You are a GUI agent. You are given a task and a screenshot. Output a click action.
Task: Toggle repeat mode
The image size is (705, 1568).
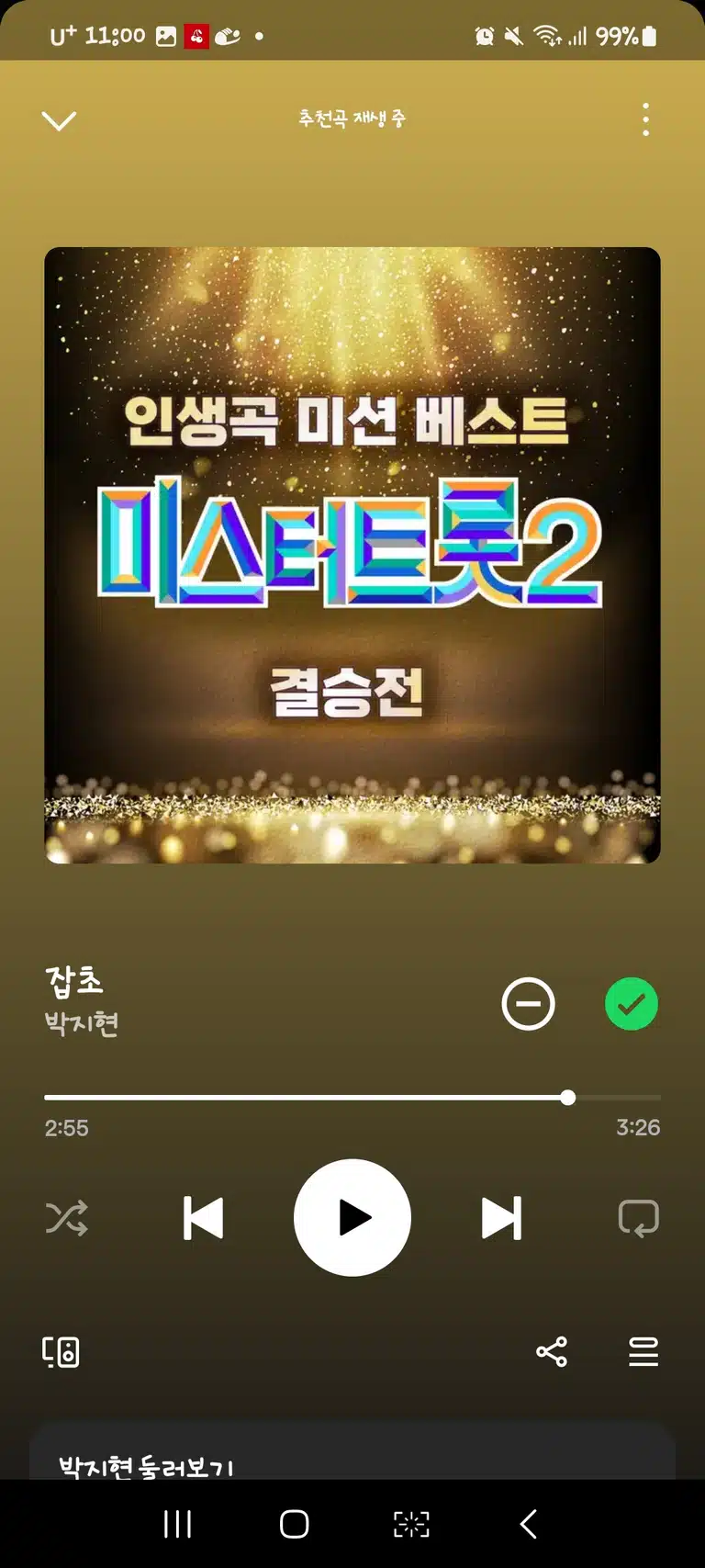639,1218
